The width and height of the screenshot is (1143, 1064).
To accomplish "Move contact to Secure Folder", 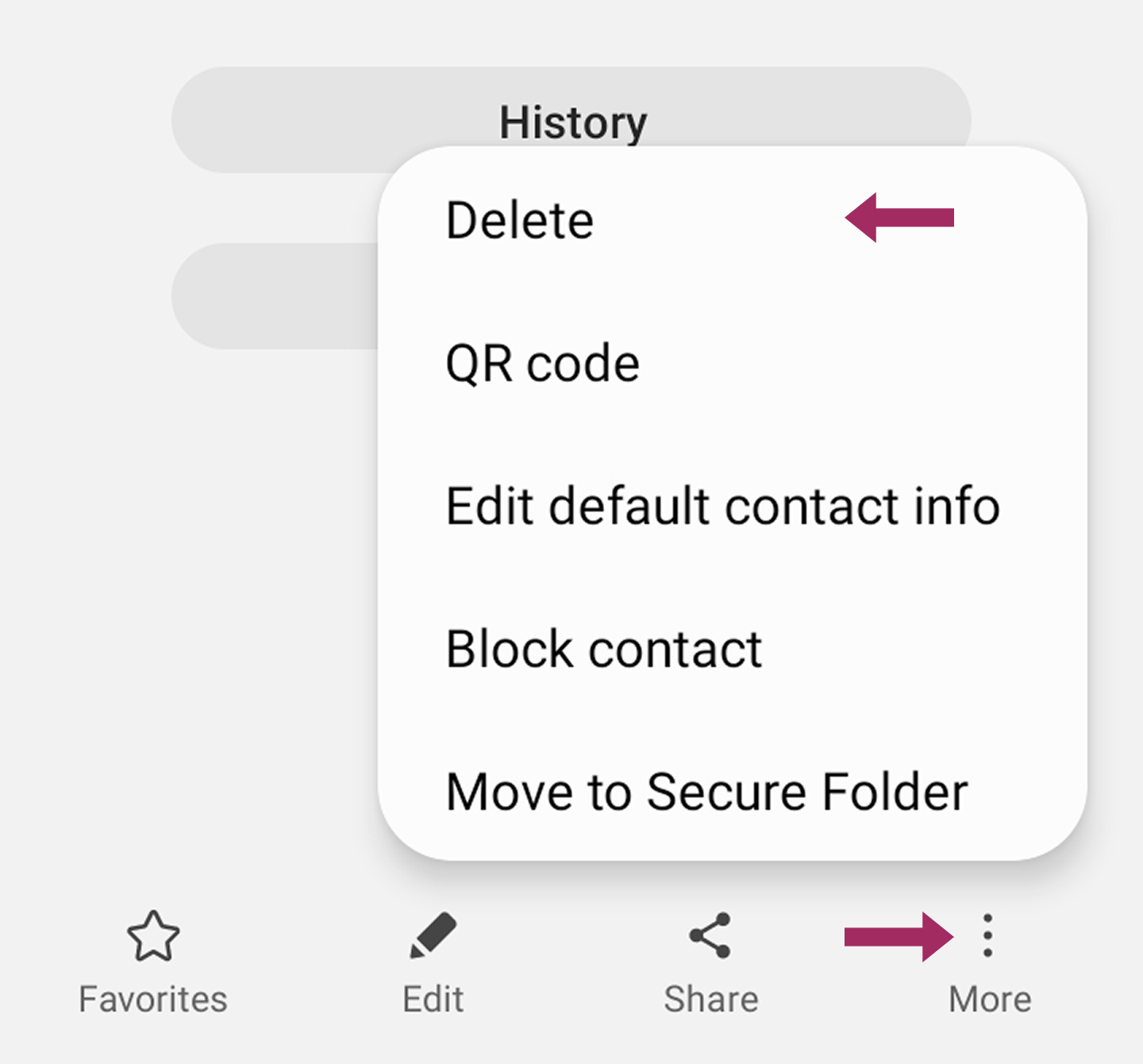I will [706, 792].
